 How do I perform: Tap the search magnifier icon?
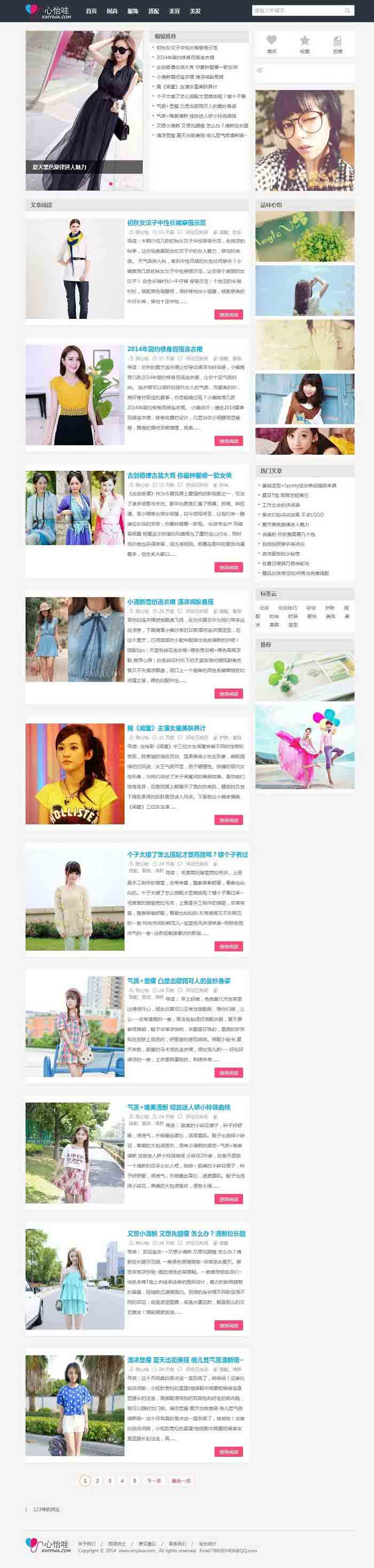pos(348,10)
